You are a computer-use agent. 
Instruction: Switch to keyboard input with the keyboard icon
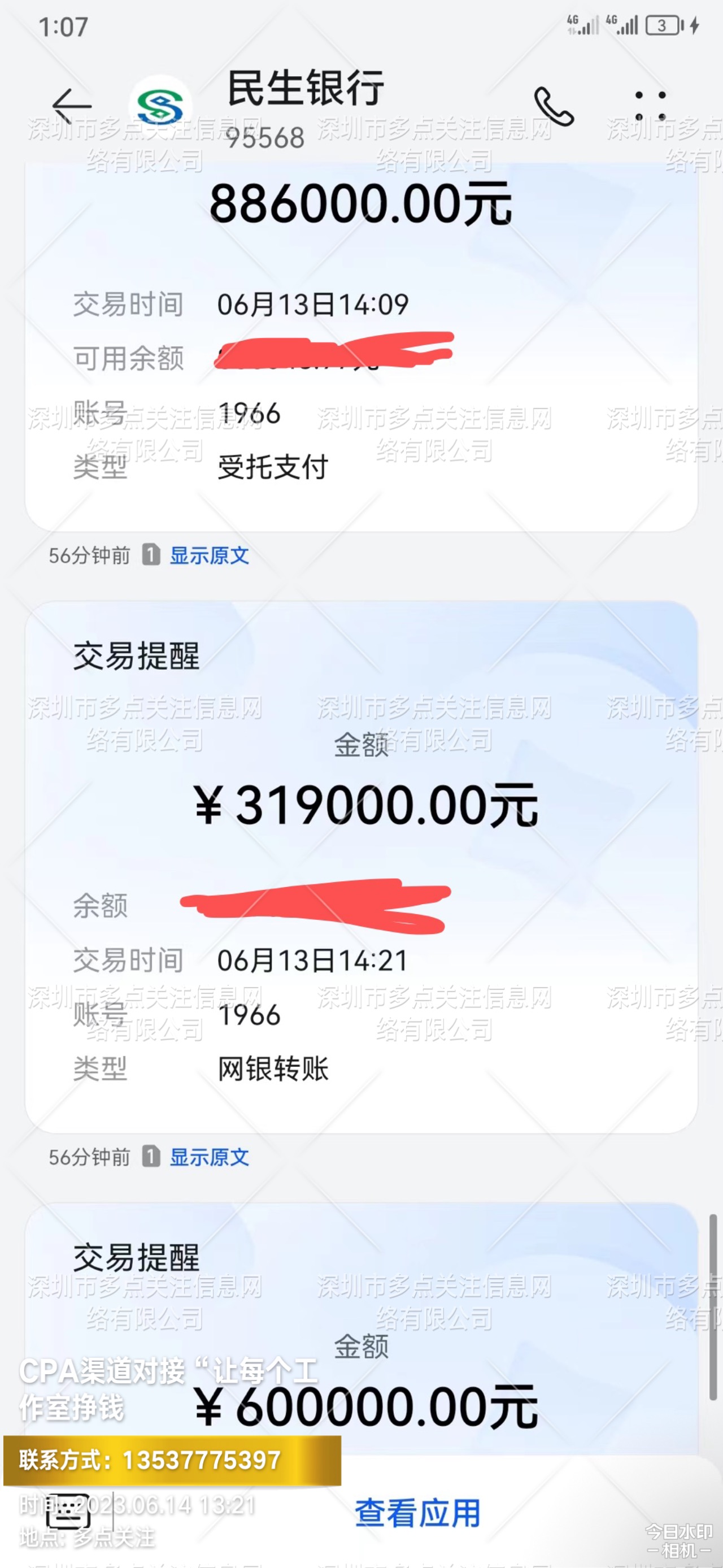[68, 1512]
